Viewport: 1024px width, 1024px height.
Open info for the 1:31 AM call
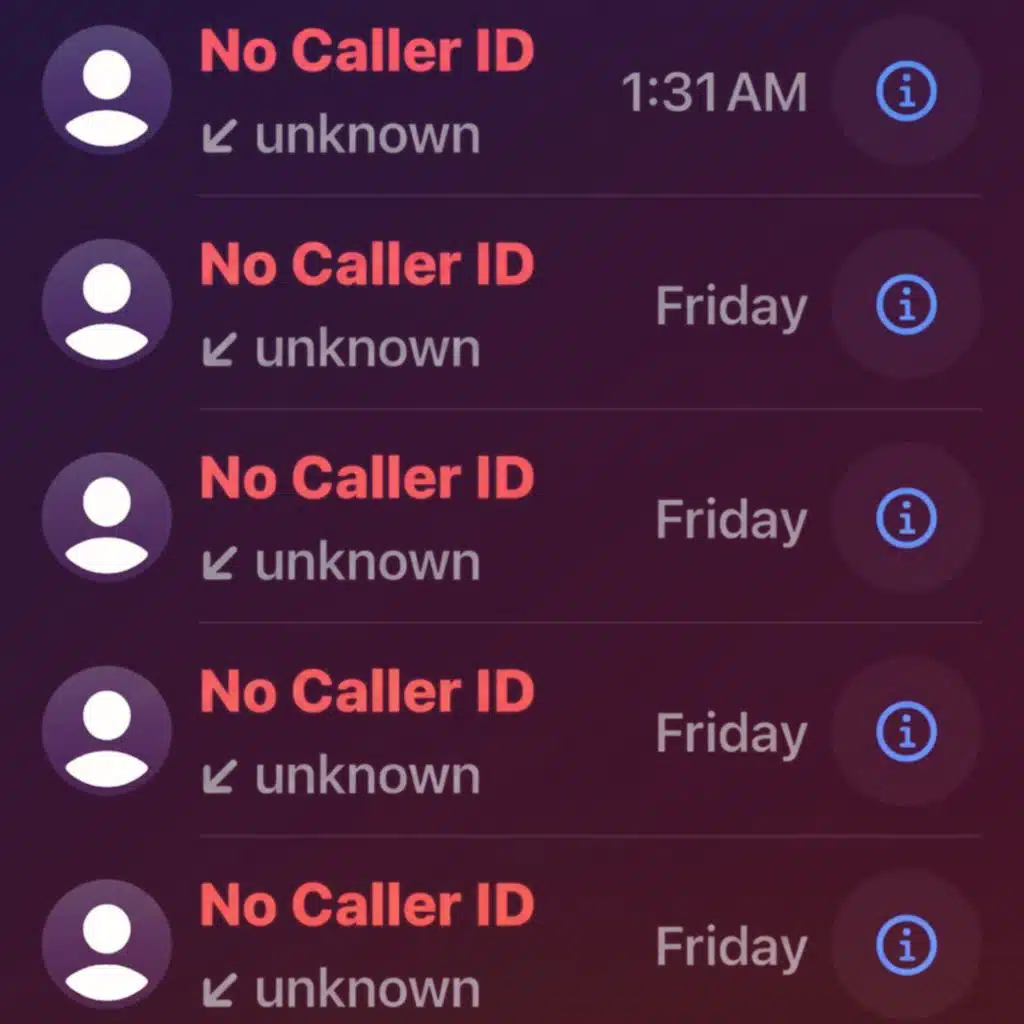[906, 91]
